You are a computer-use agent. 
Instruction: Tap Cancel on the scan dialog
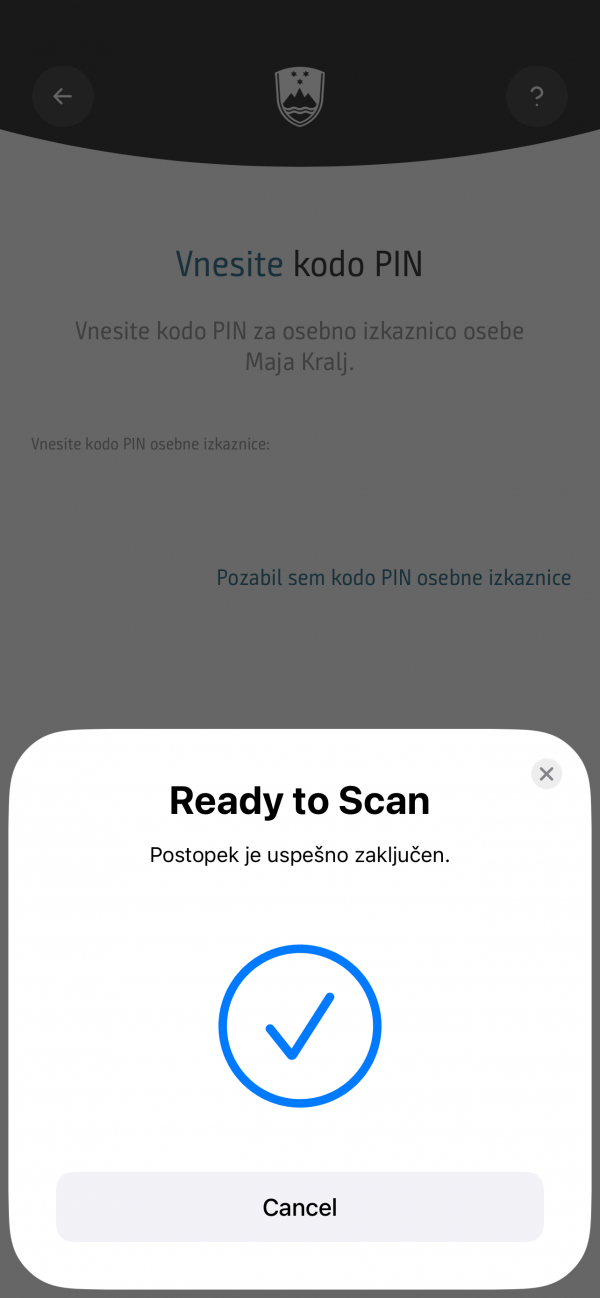click(300, 1207)
